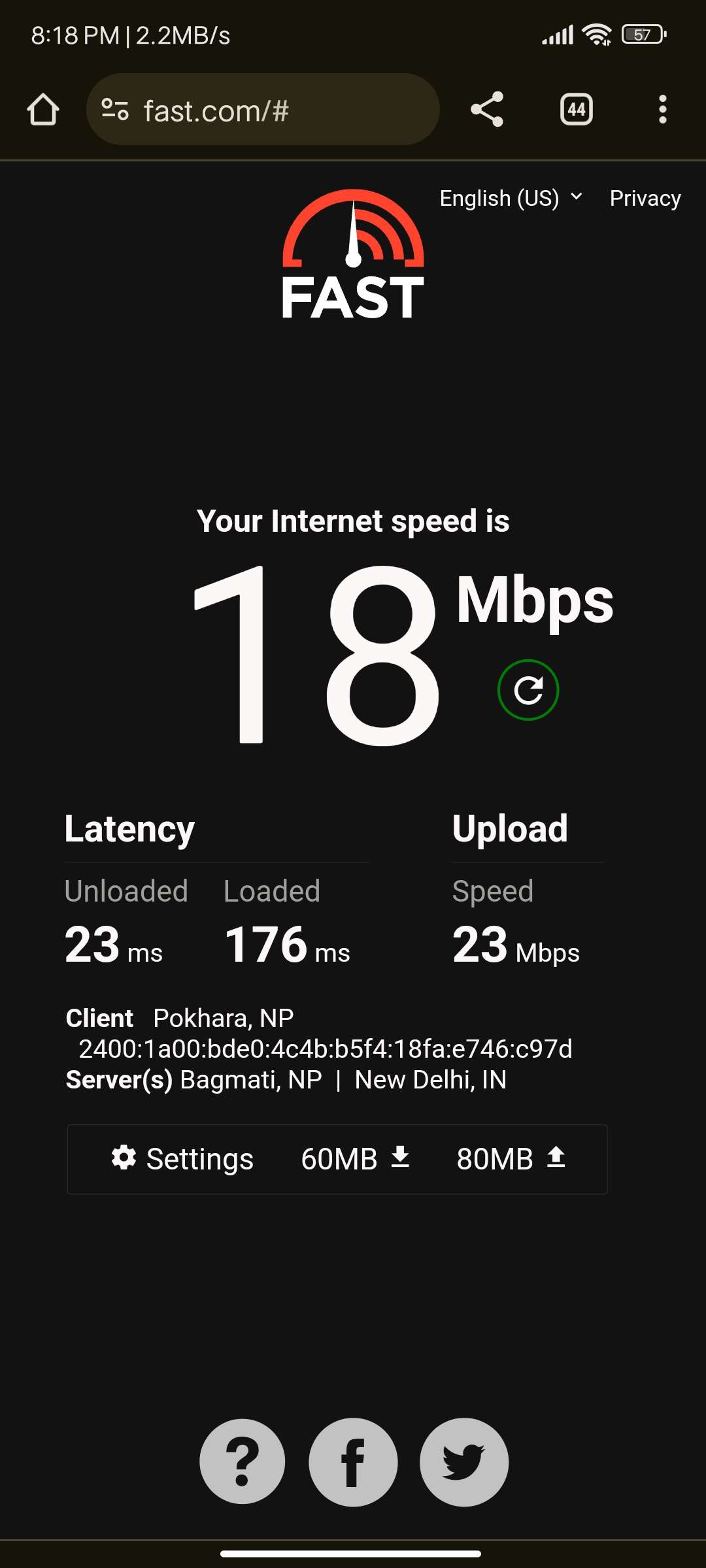Click the 80MB uploaded data label
The width and height of the screenshot is (706, 1568).
click(x=495, y=1157)
